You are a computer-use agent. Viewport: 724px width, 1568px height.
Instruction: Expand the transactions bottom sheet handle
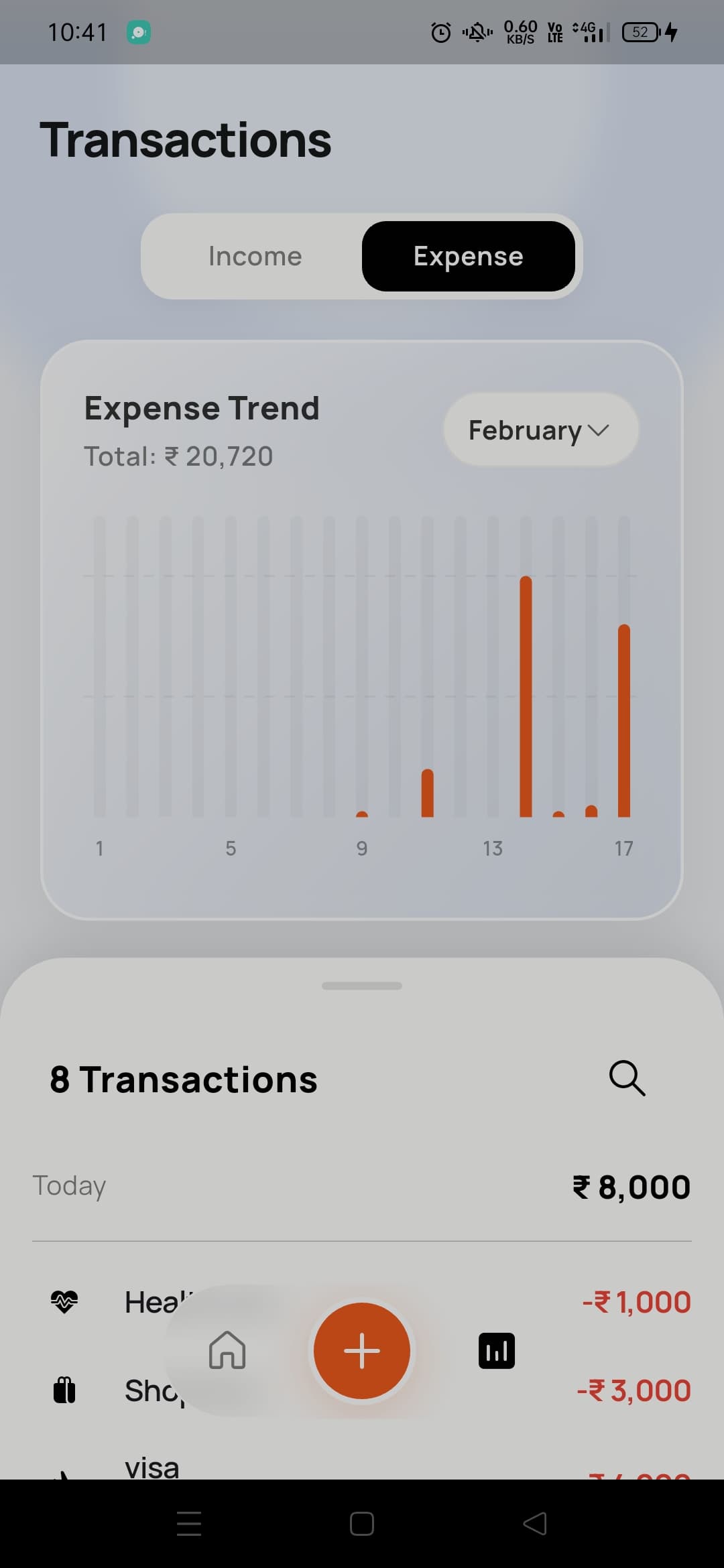point(362,985)
